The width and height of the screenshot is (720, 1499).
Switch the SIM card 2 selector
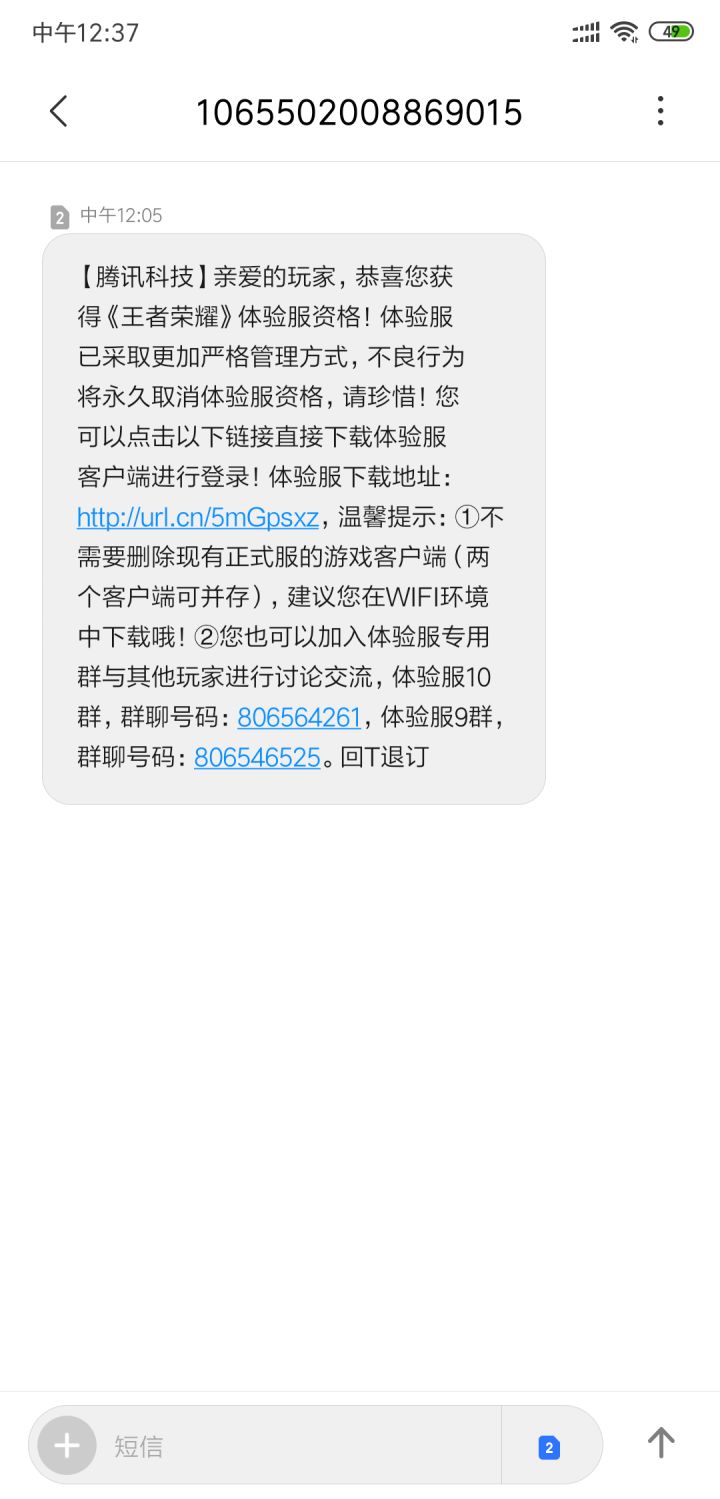(x=549, y=1446)
